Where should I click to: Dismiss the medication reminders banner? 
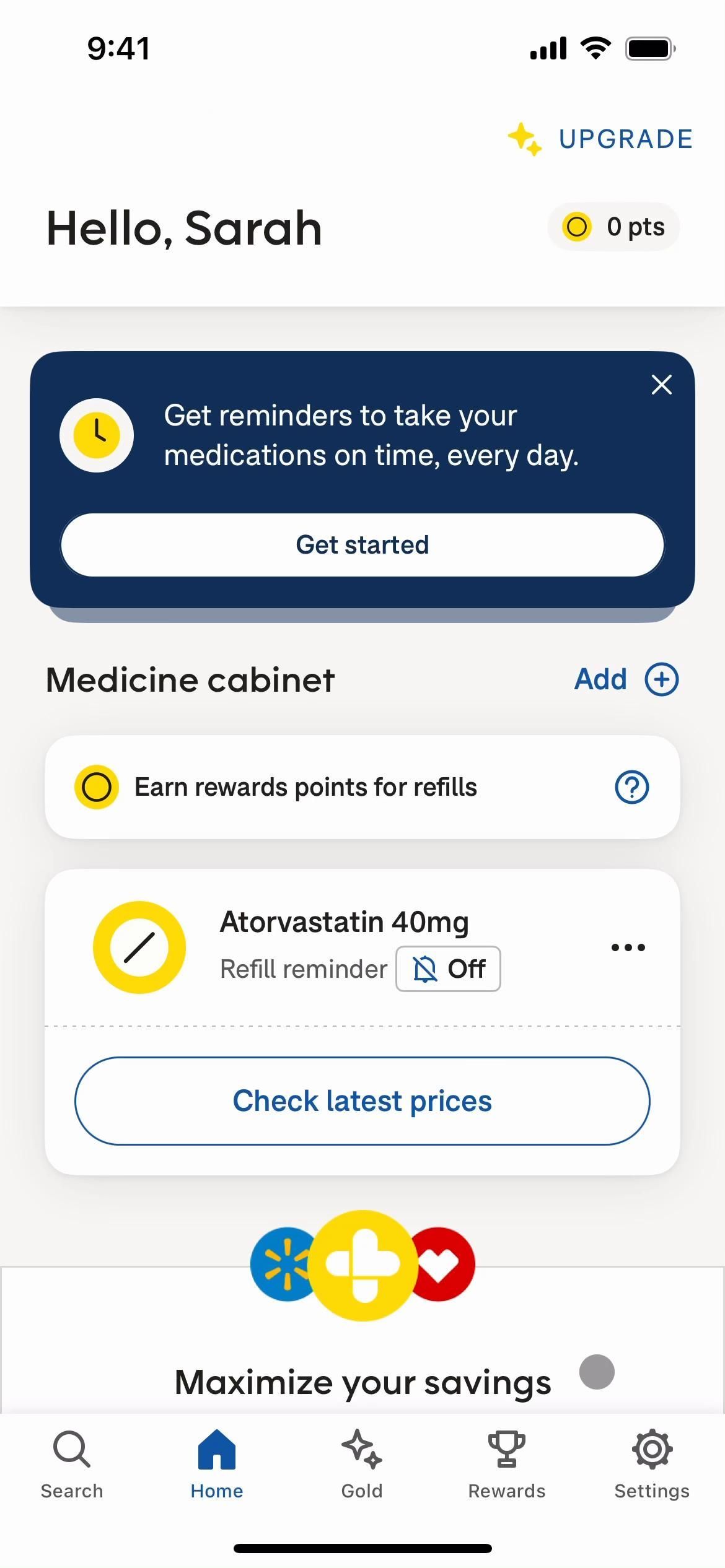661,385
